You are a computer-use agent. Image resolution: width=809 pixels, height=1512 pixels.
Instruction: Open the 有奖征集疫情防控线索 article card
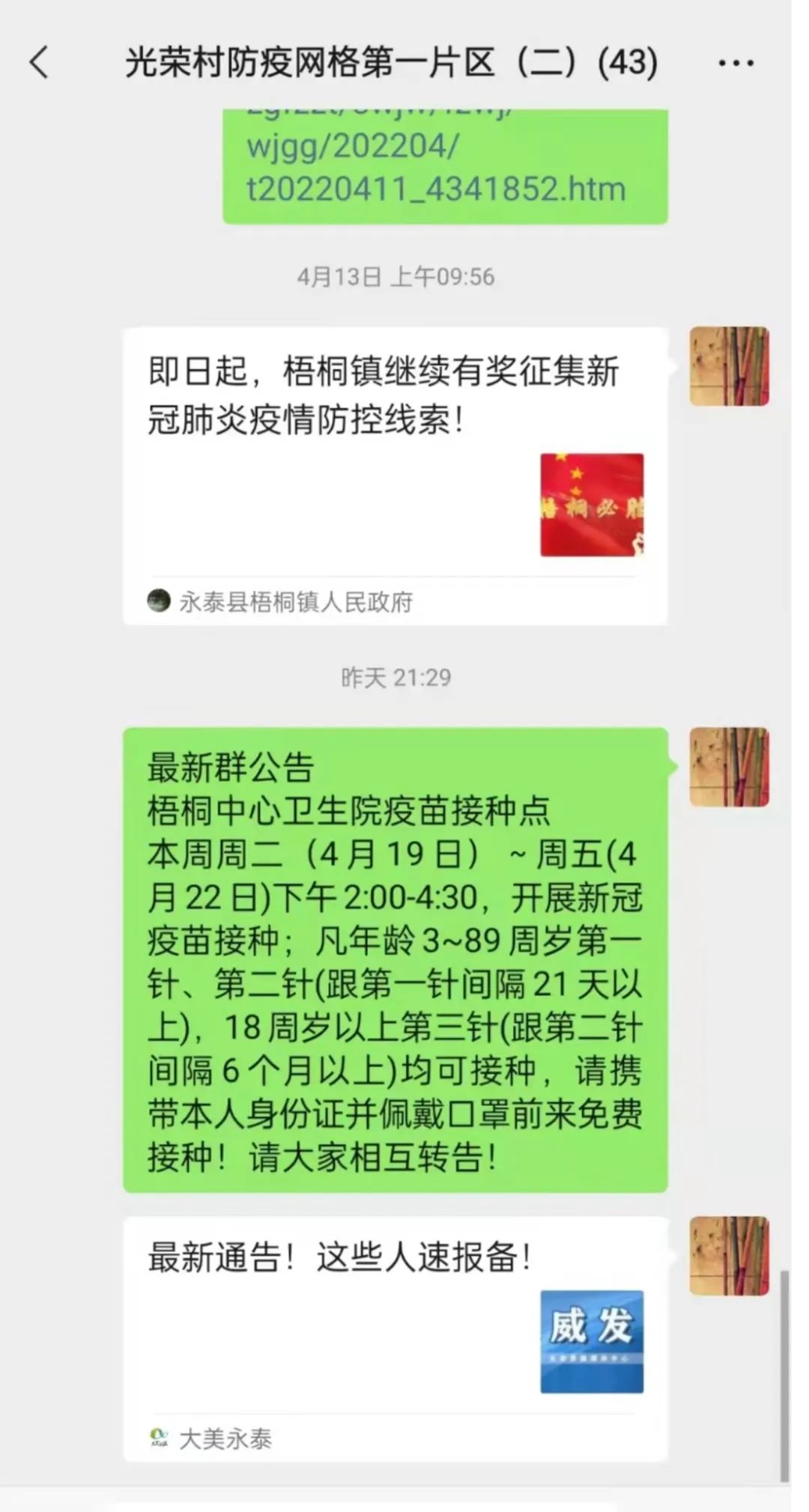397,472
